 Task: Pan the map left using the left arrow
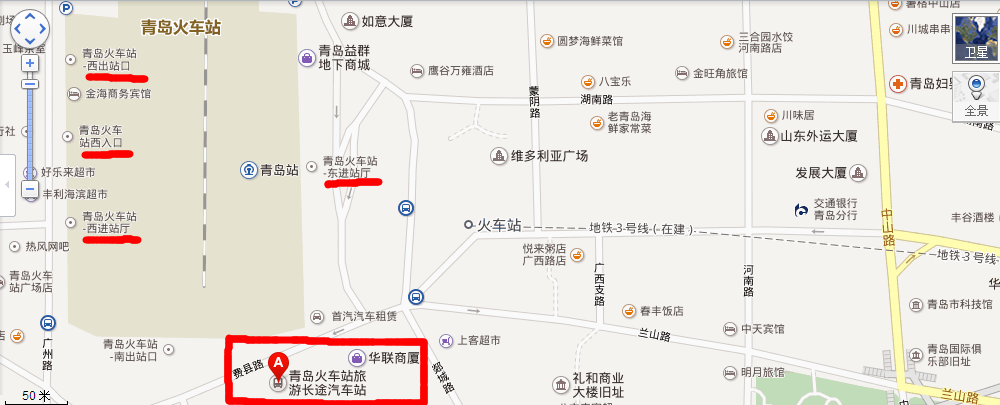tap(17, 30)
